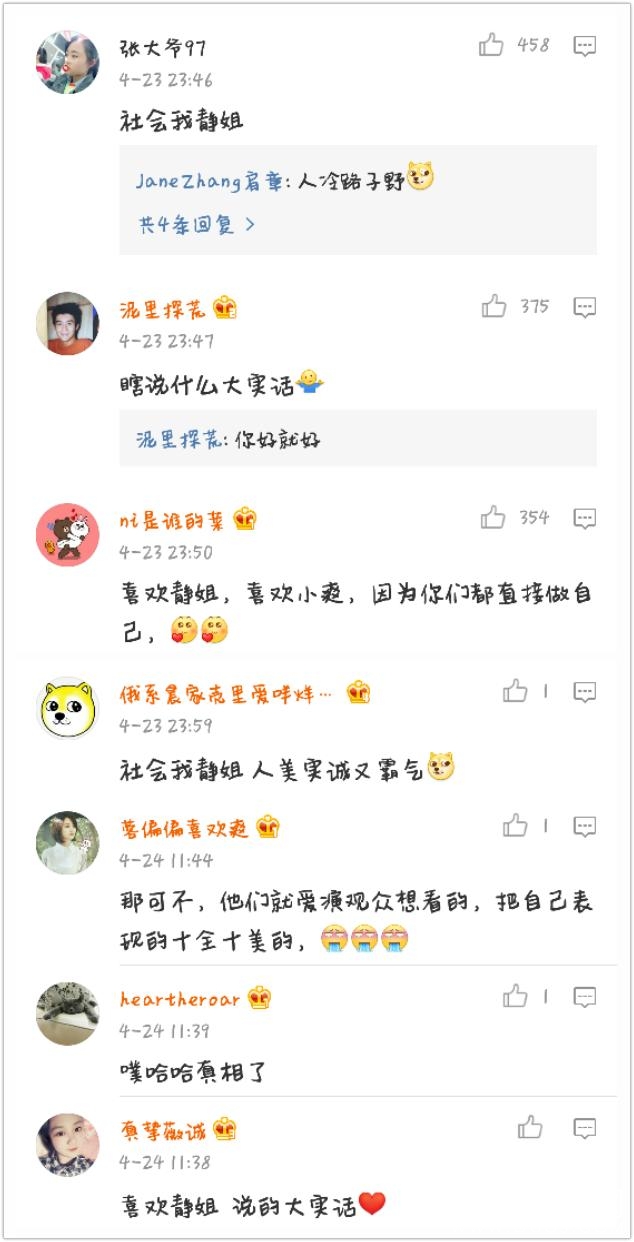Screen dimensions: 634x1242
Task: Open ni是谁的菜's profile avatar
Action: coord(68,535)
